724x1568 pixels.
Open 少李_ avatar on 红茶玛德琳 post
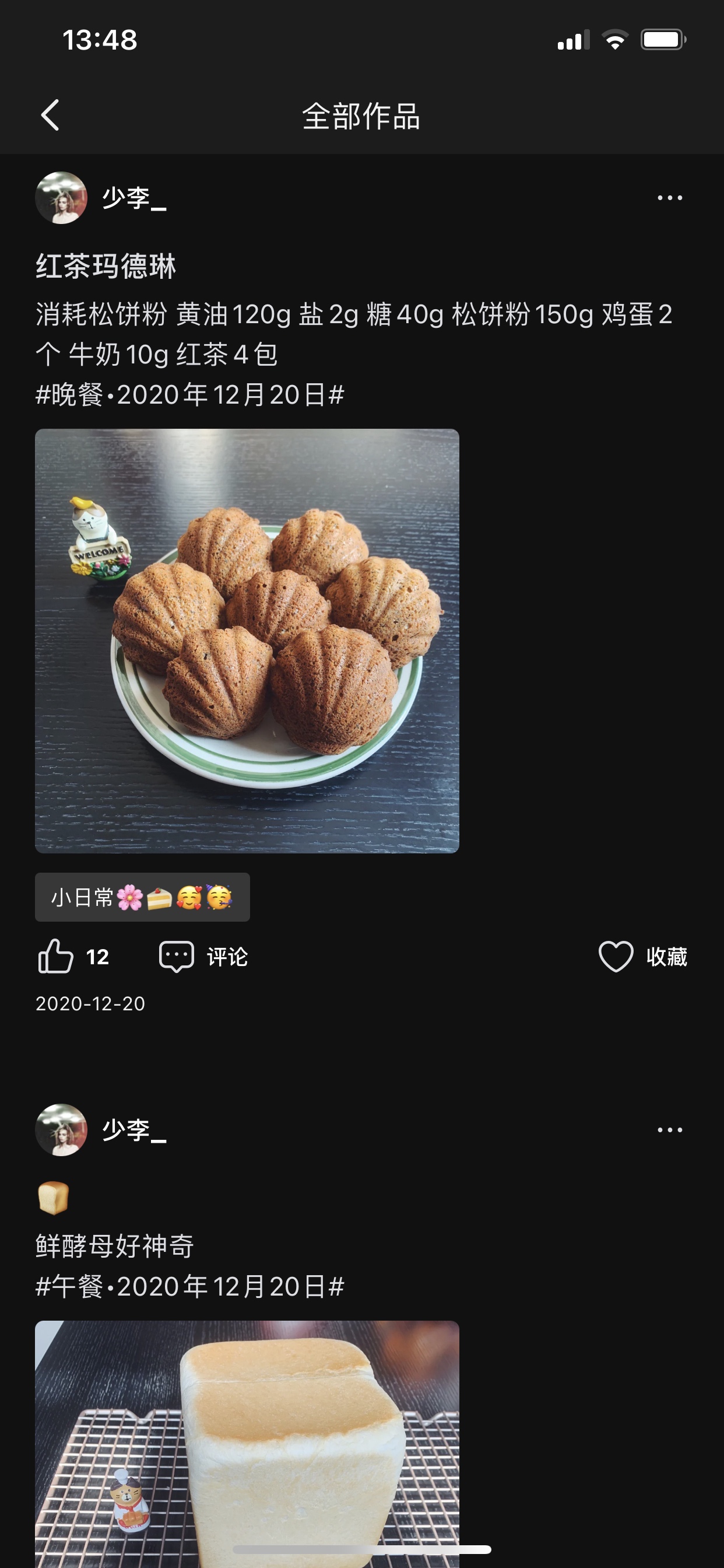[61, 198]
